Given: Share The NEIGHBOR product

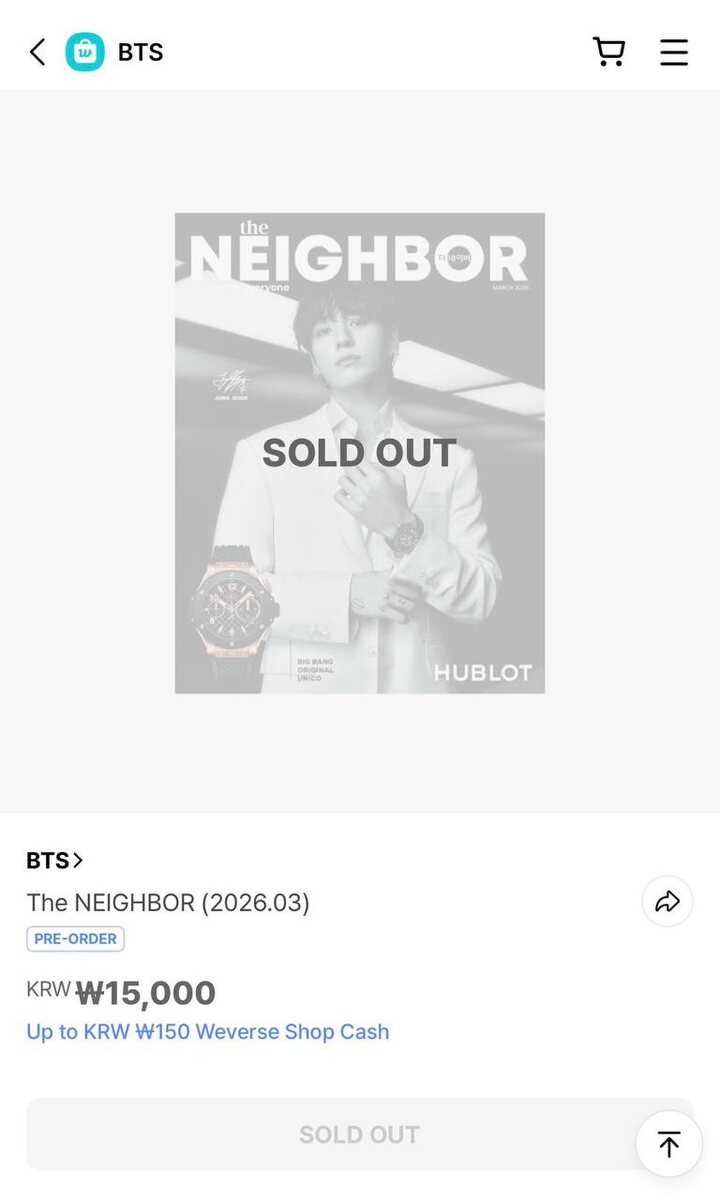Looking at the screenshot, I should click(667, 902).
